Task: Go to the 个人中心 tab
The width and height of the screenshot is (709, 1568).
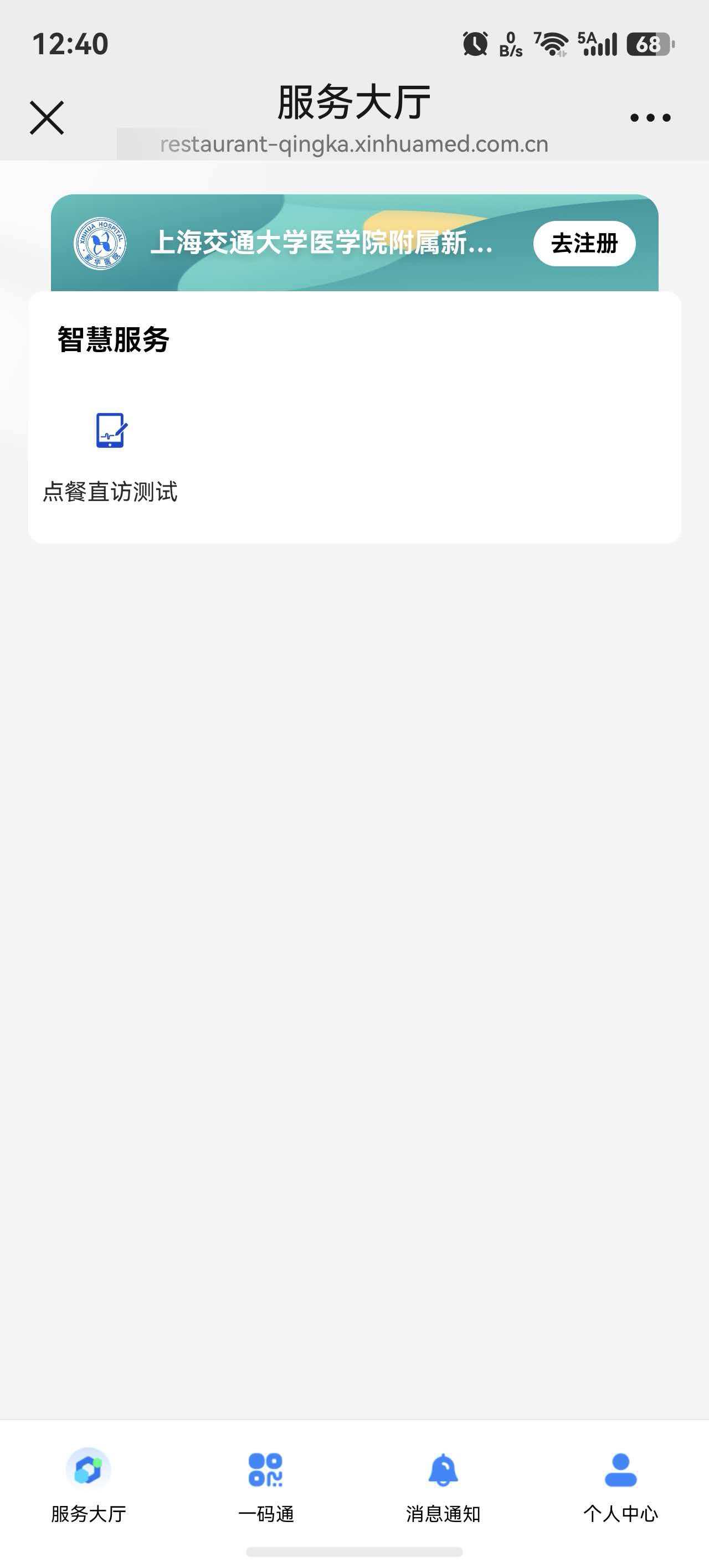Action: [x=620, y=1485]
